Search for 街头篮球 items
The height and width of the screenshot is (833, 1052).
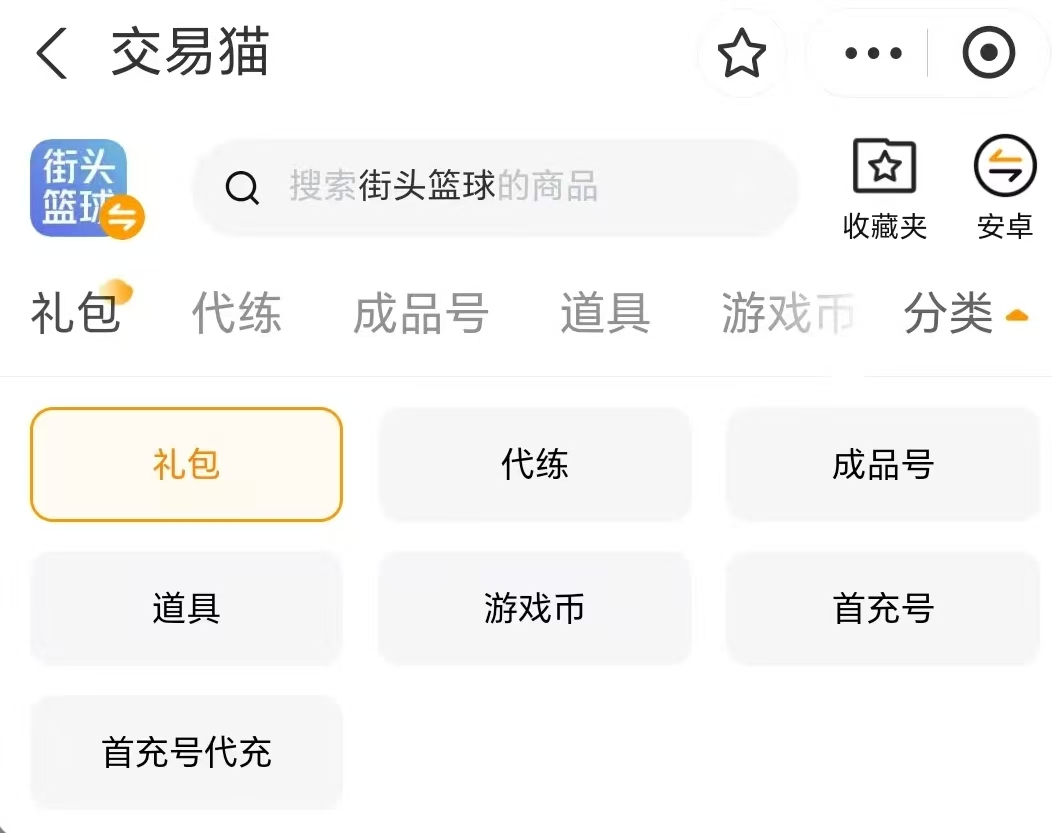coord(495,186)
